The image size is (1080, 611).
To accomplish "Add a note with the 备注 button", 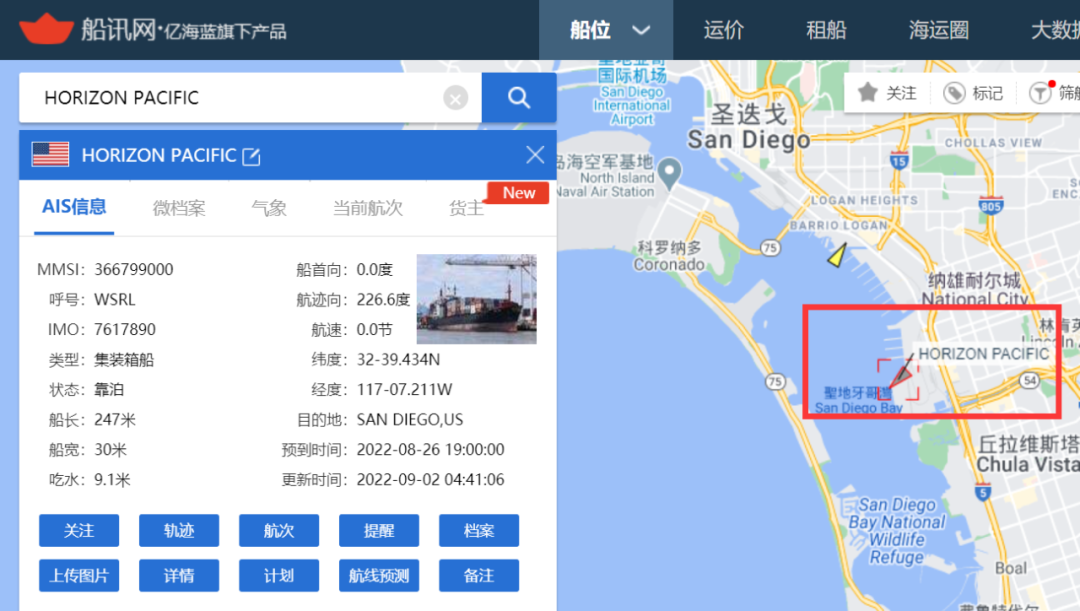I will (x=479, y=576).
